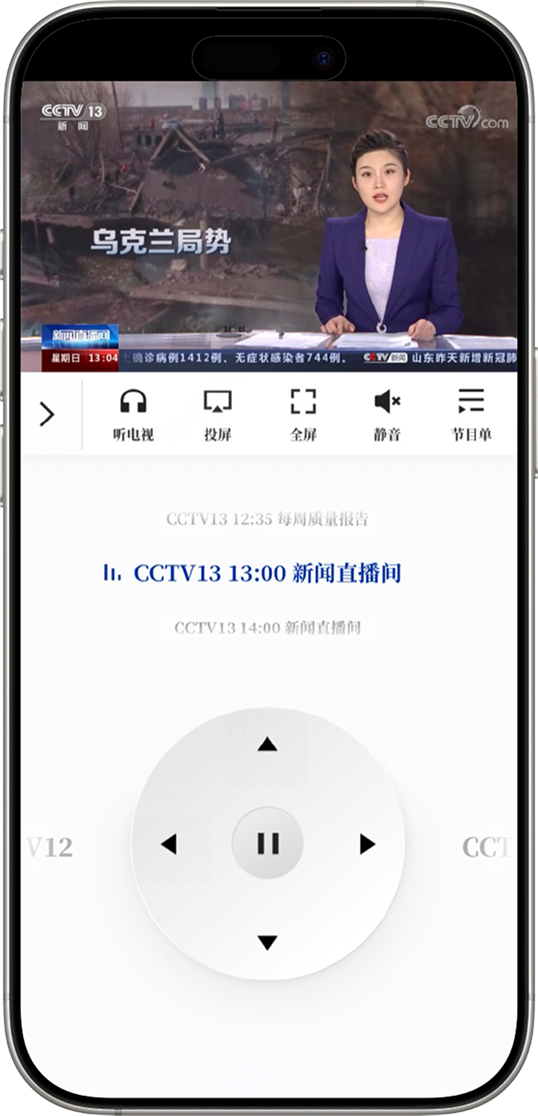Mute the sound with 静音

pyautogui.click(x=387, y=415)
